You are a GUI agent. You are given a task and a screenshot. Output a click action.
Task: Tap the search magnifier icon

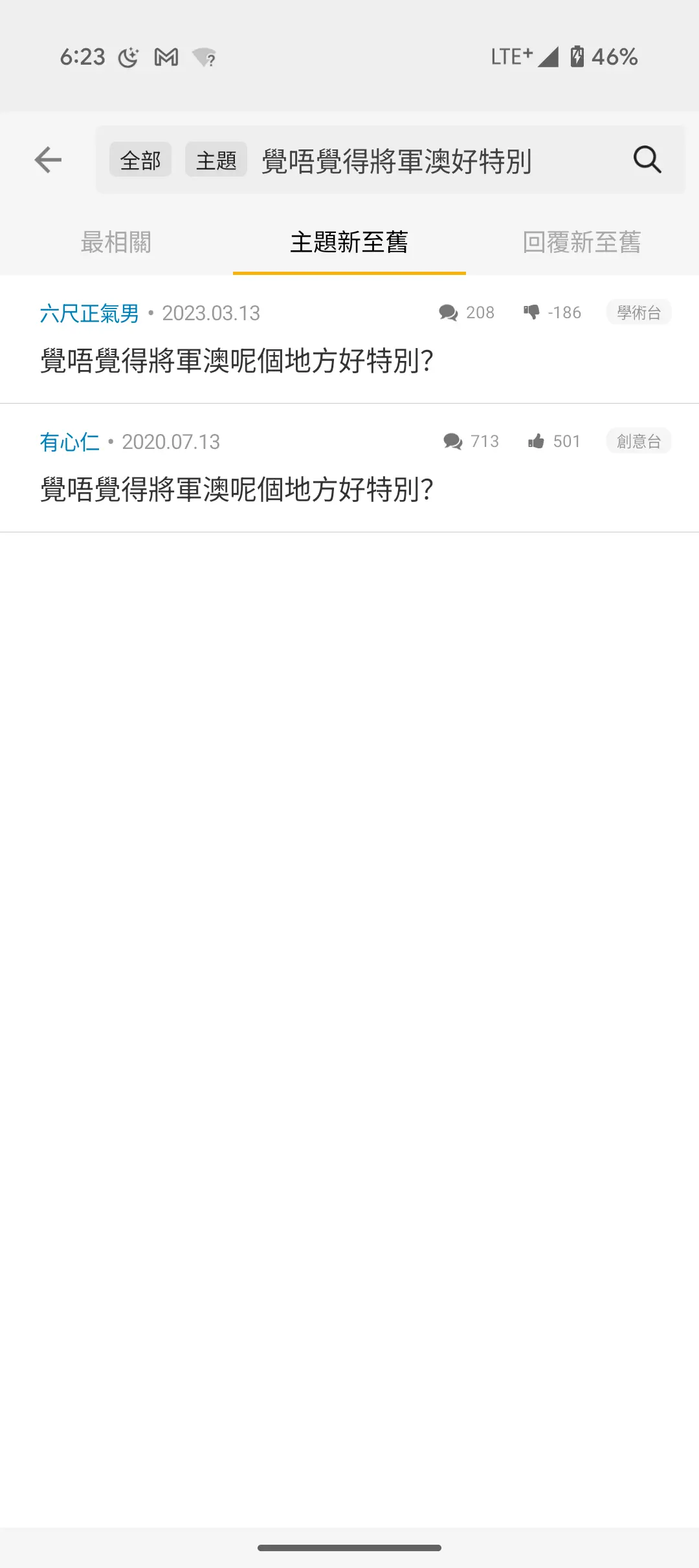(x=647, y=159)
